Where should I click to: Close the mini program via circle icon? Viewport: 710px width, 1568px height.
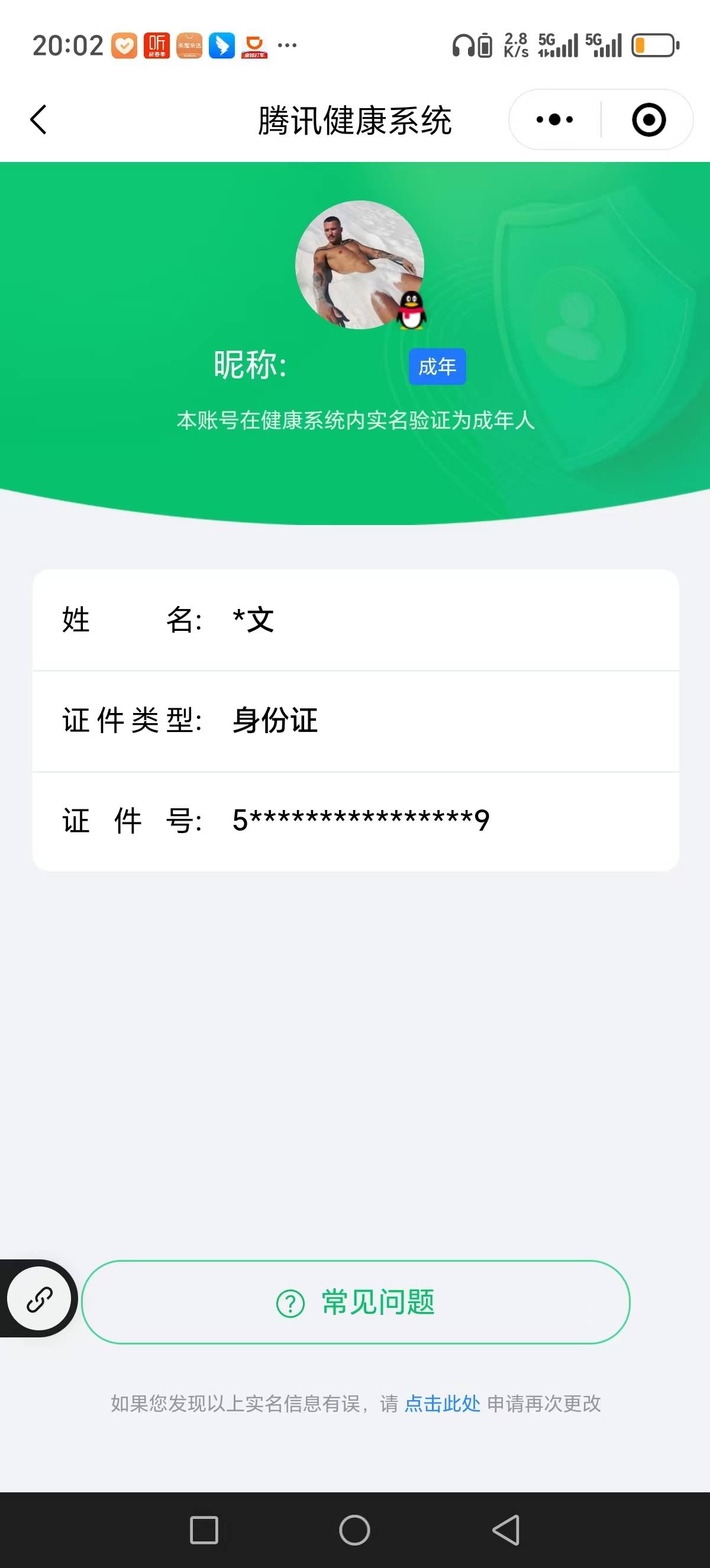coord(648,119)
